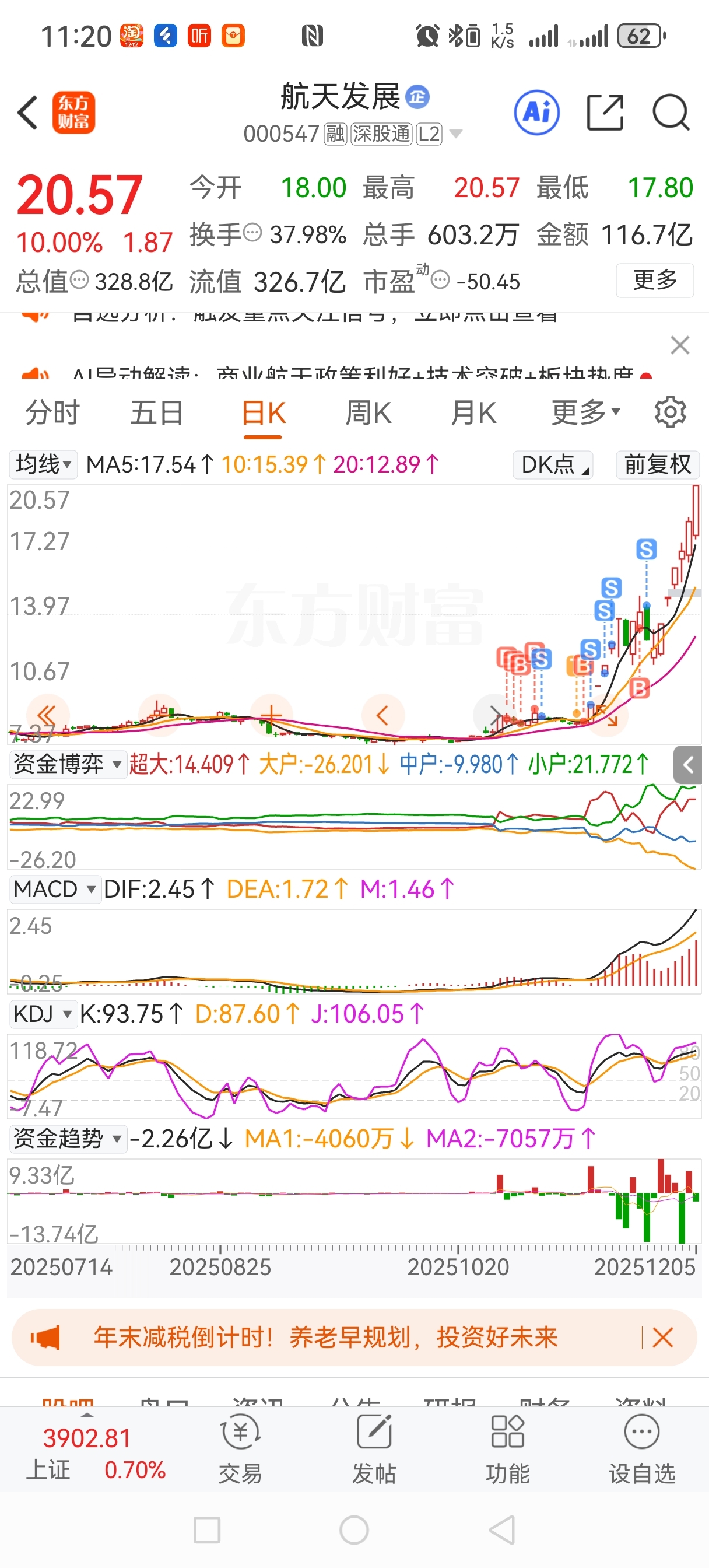Image resolution: width=709 pixels, height=1568 pixels.
Task: Select the 周K chart tab
Action: (x=367, y=412)
